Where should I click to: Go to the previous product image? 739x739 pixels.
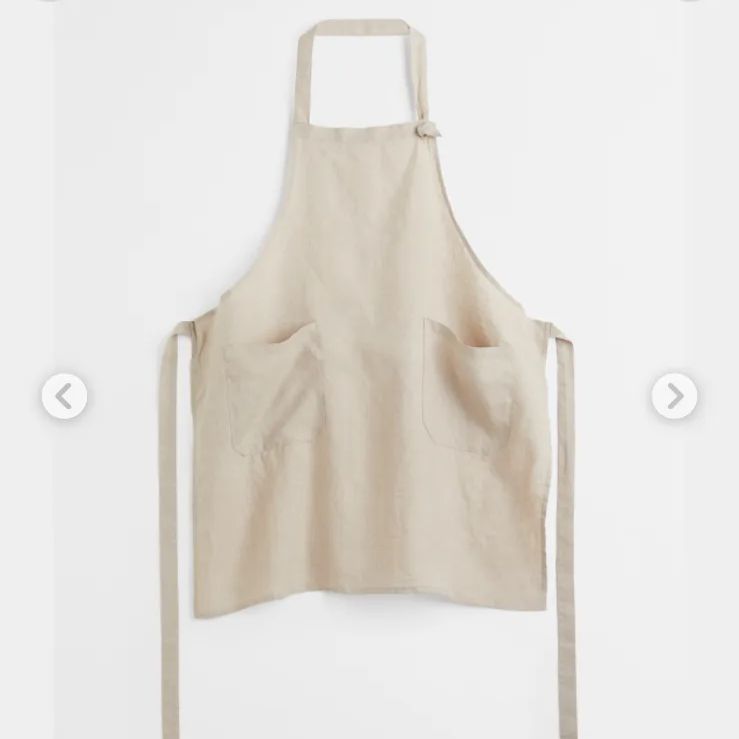pos(64,397)
